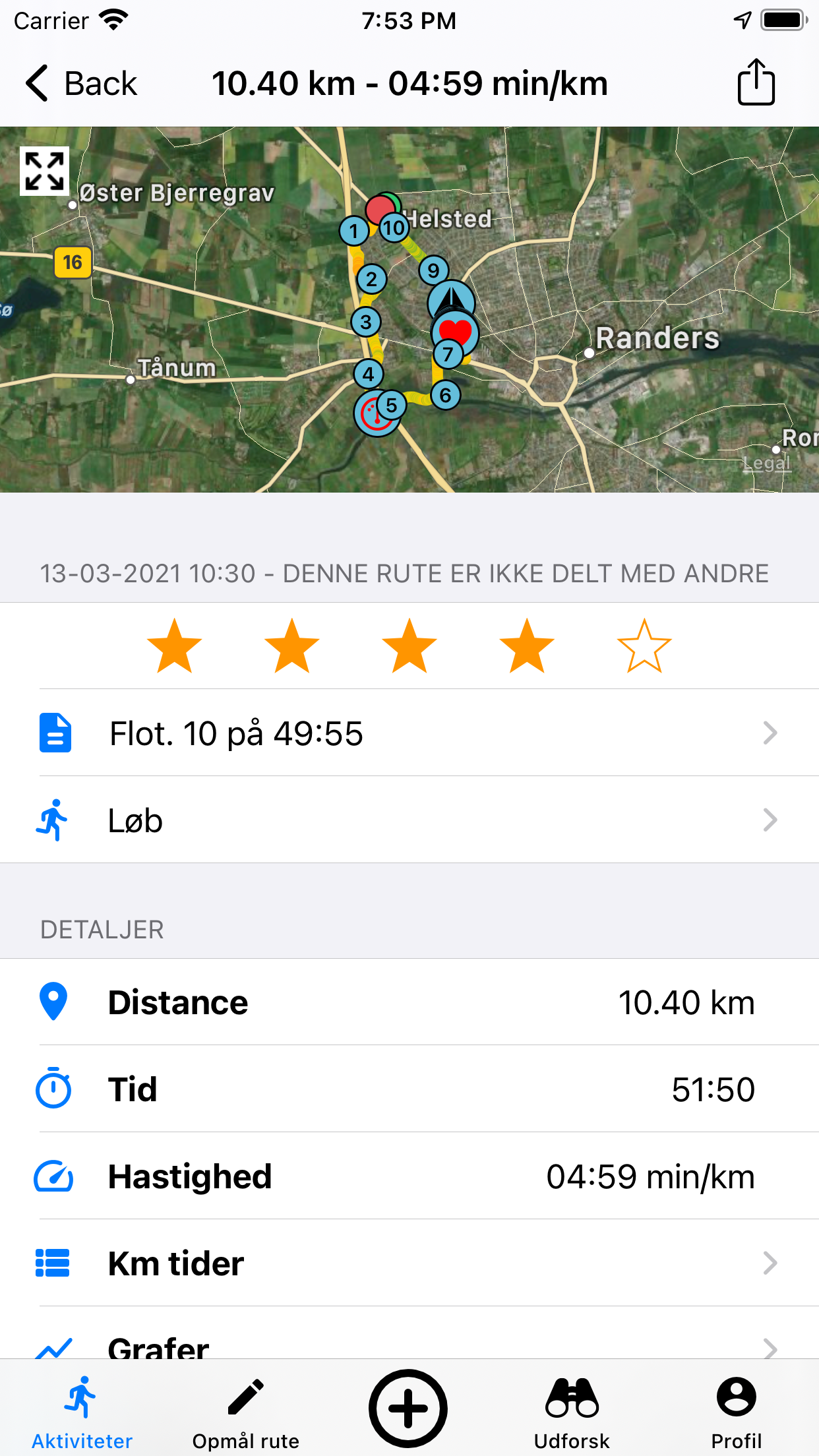Change the activity type Løb

pyautogui.click(x=409, y=820)
